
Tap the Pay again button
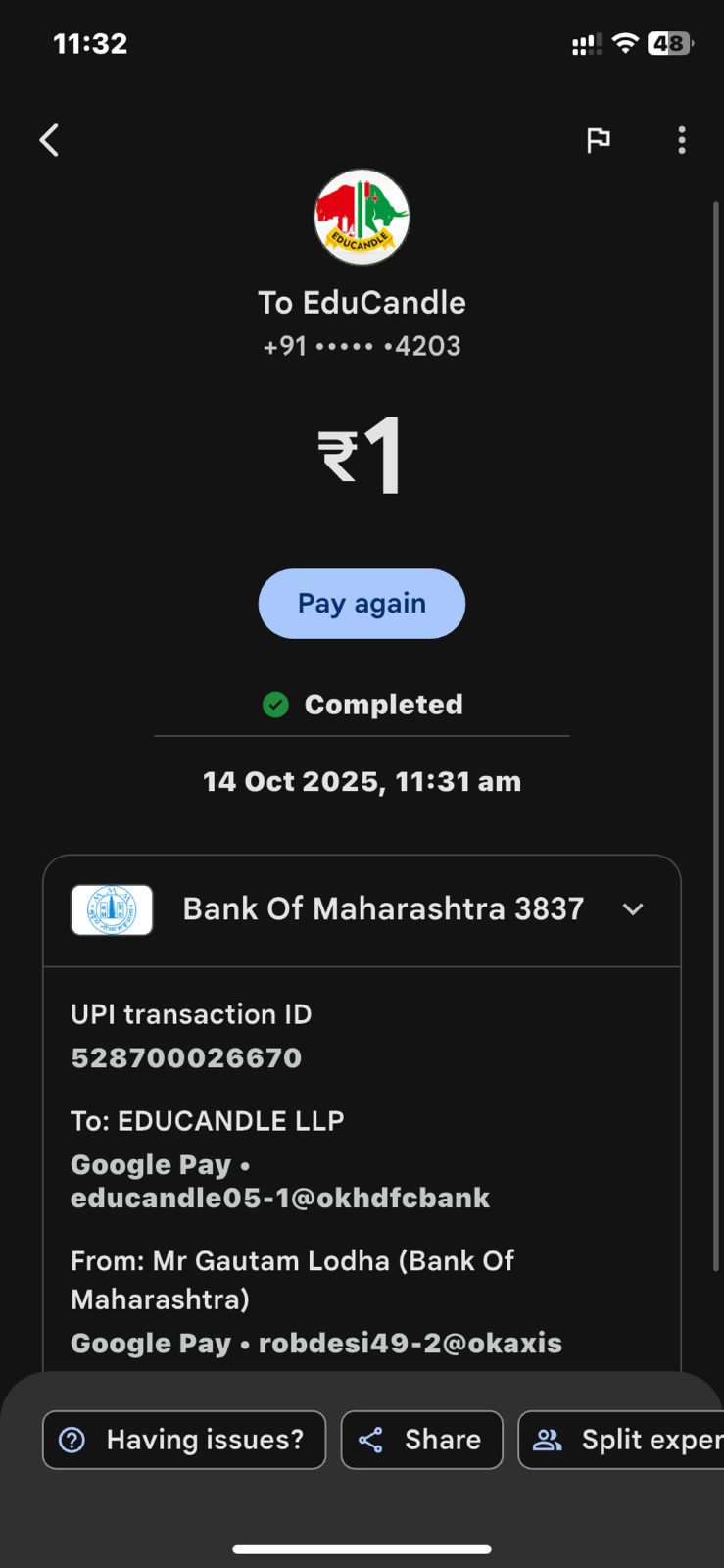[362, 604]
